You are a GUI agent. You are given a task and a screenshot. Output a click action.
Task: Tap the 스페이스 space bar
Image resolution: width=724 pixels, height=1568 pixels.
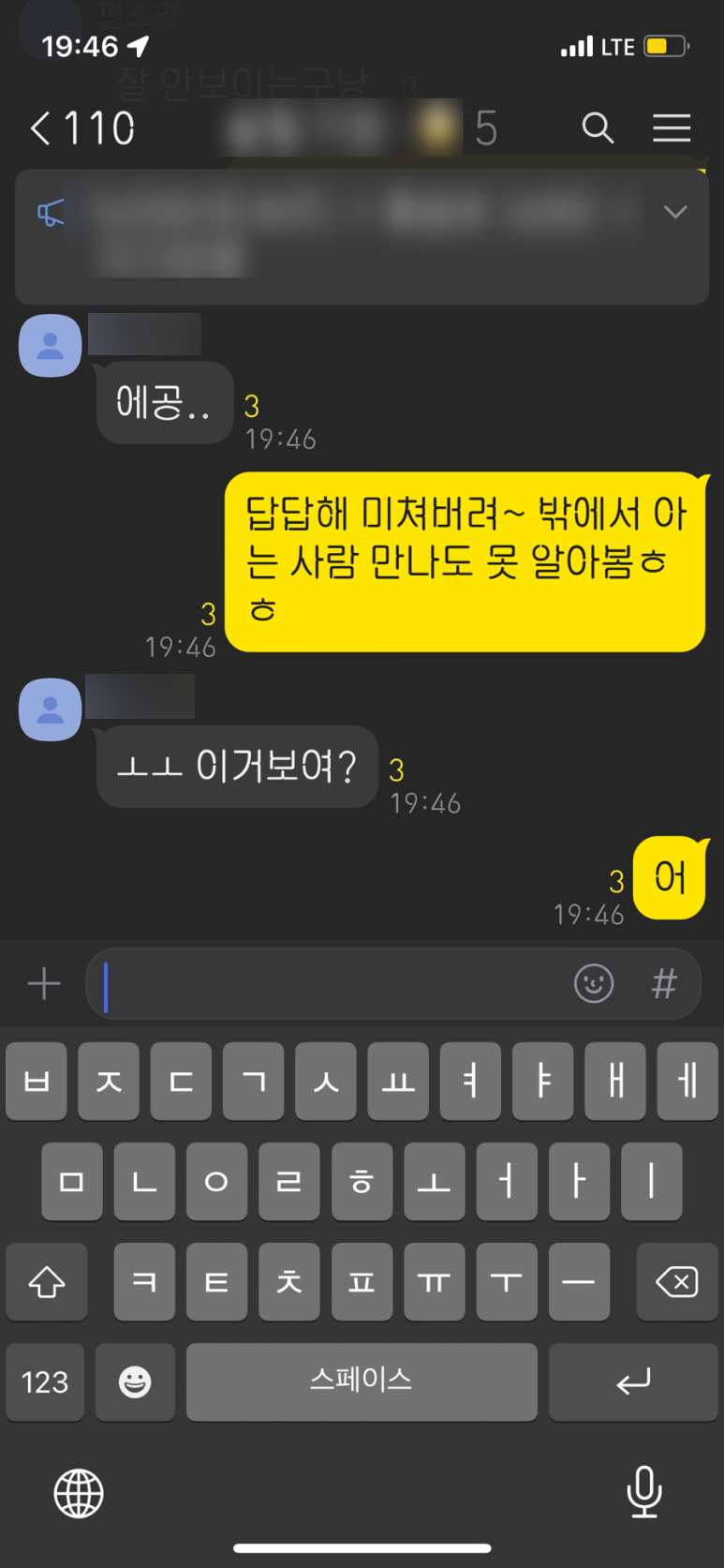click(362, 1381)
